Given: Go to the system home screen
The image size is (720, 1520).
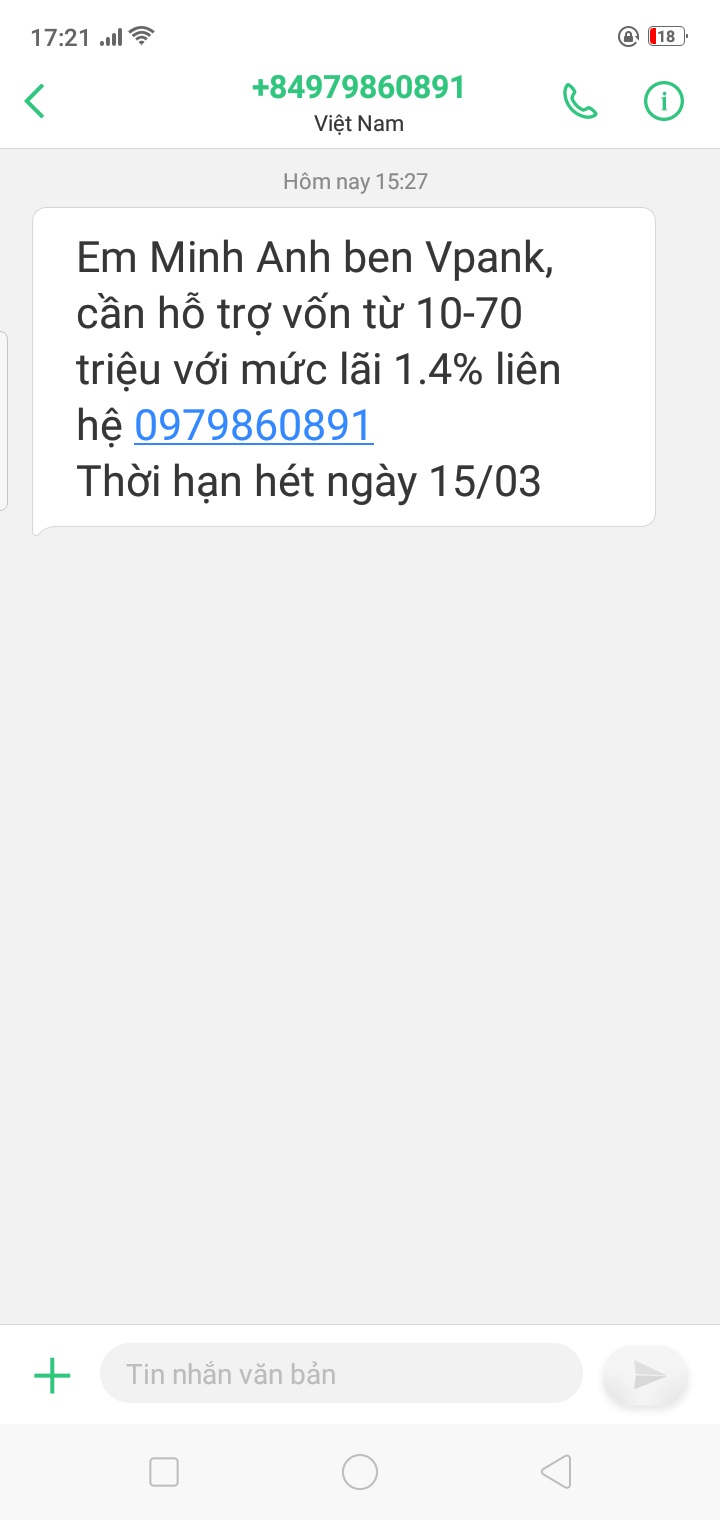Looking at the screenshot, I should (x=360, y=1471).
